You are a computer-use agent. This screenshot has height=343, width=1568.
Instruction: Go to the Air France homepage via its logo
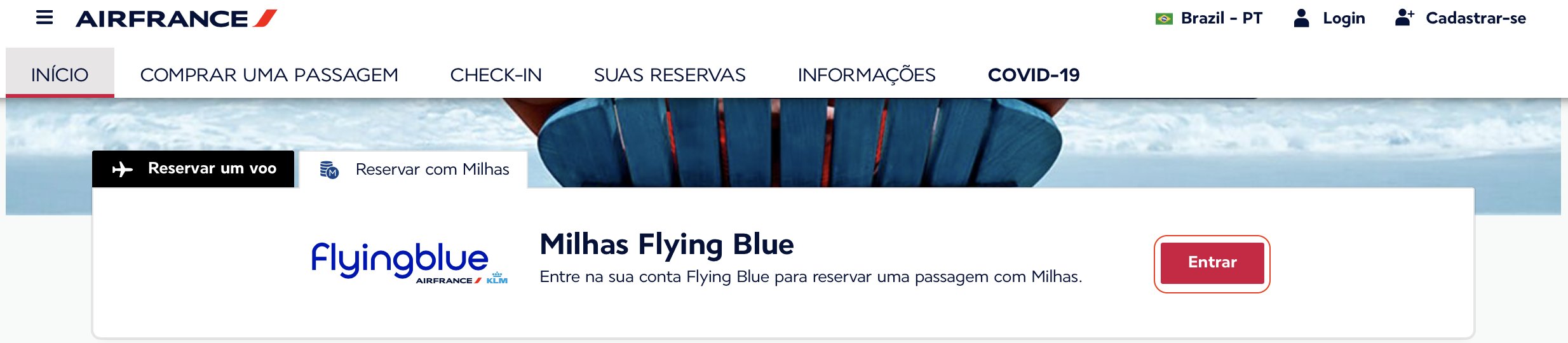(x=176, y=18)
